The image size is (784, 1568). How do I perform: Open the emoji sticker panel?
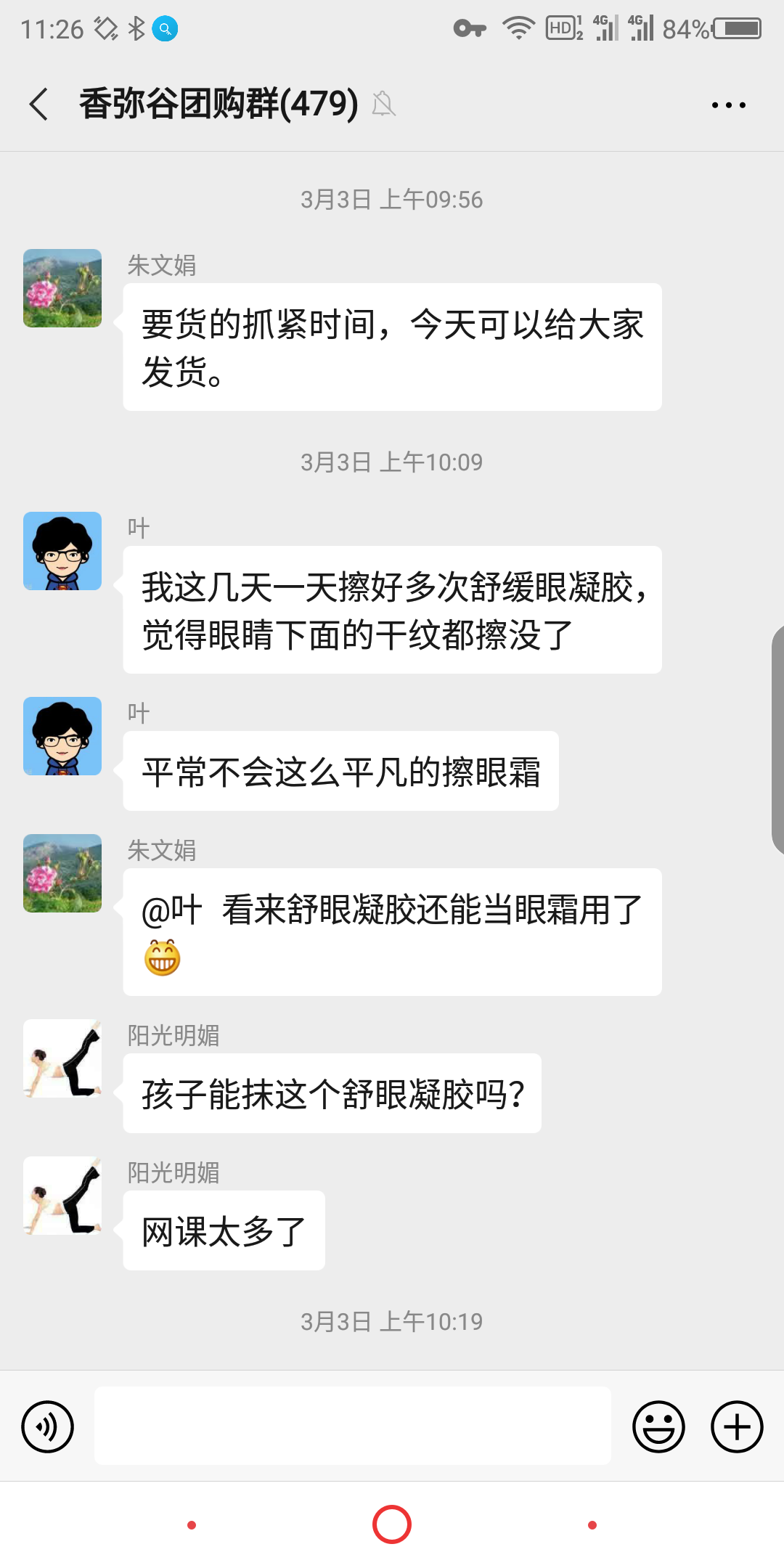(658, 1426)
